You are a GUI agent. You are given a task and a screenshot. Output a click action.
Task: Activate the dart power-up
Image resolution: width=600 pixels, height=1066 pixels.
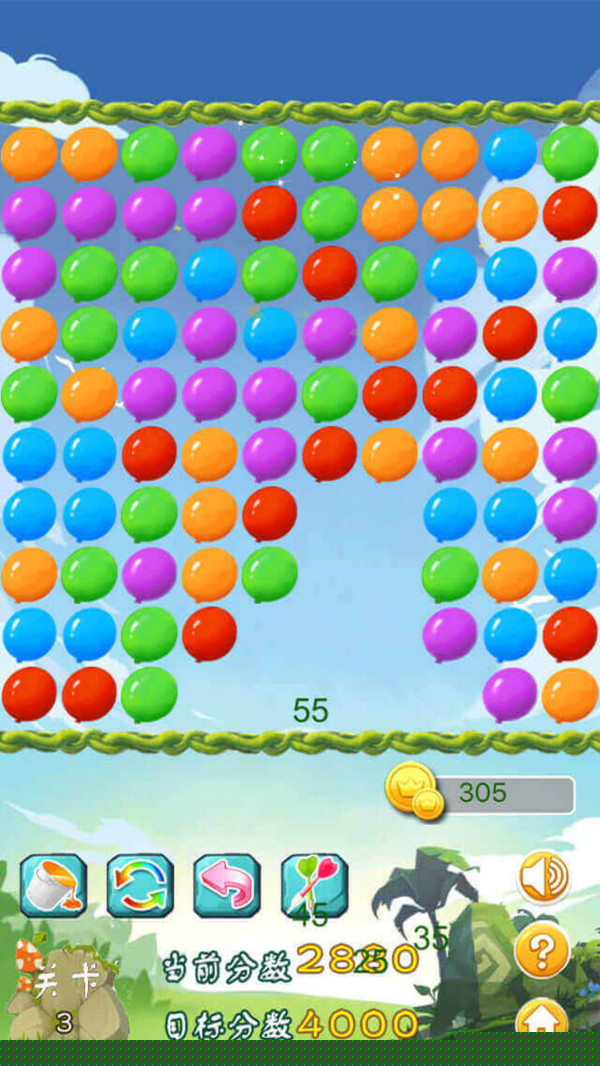[314, 885]
